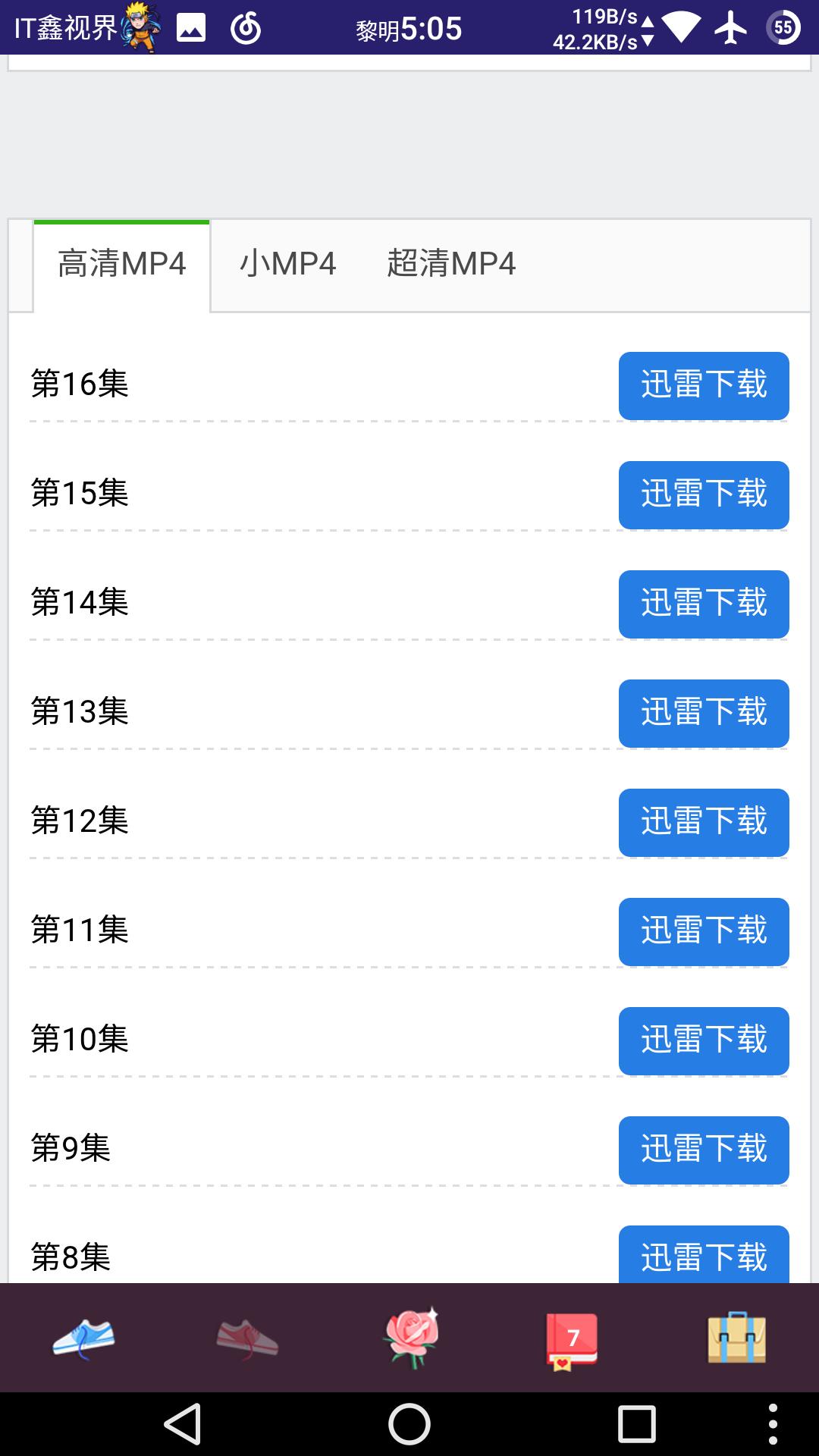Select the red sneaker icon in bottom bar
Image resolution: width=819 pixels, height=1456 pixels.
click(x=246, y=1338)
